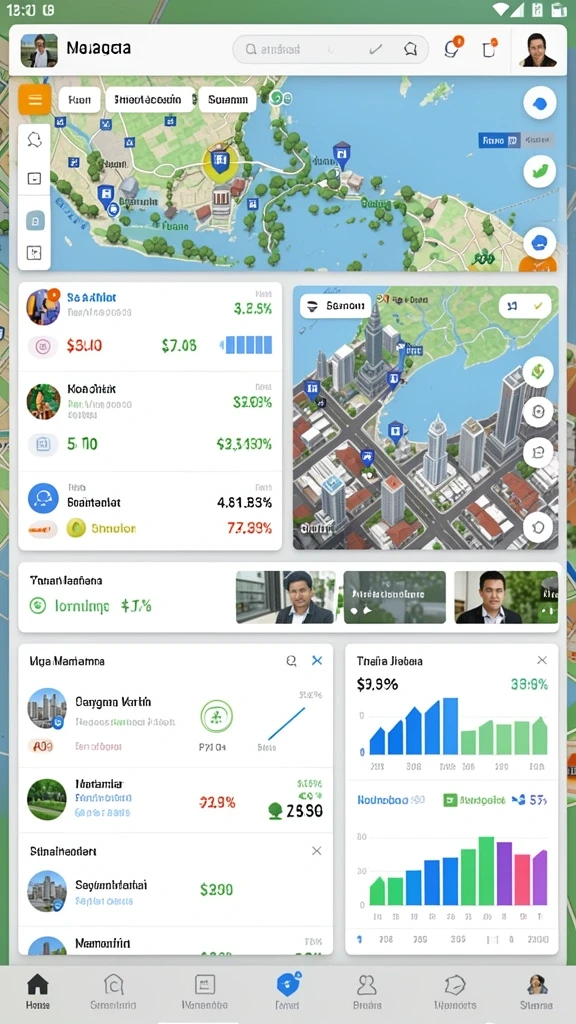576x1024 pixels.
Task: Open the list entry priced at $290
Action: coord(175,889)
